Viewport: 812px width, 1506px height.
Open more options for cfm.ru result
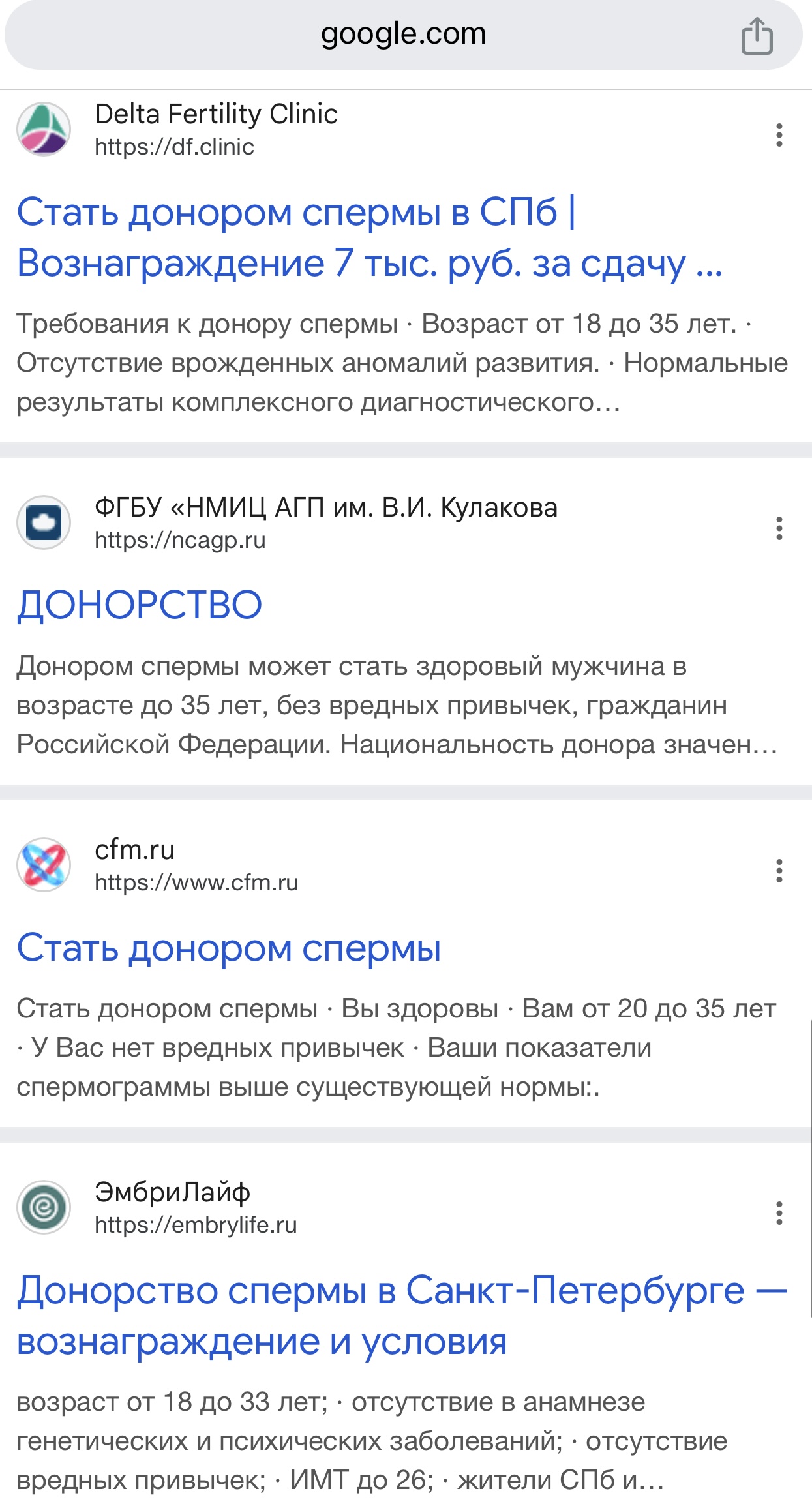coord(779,871)
